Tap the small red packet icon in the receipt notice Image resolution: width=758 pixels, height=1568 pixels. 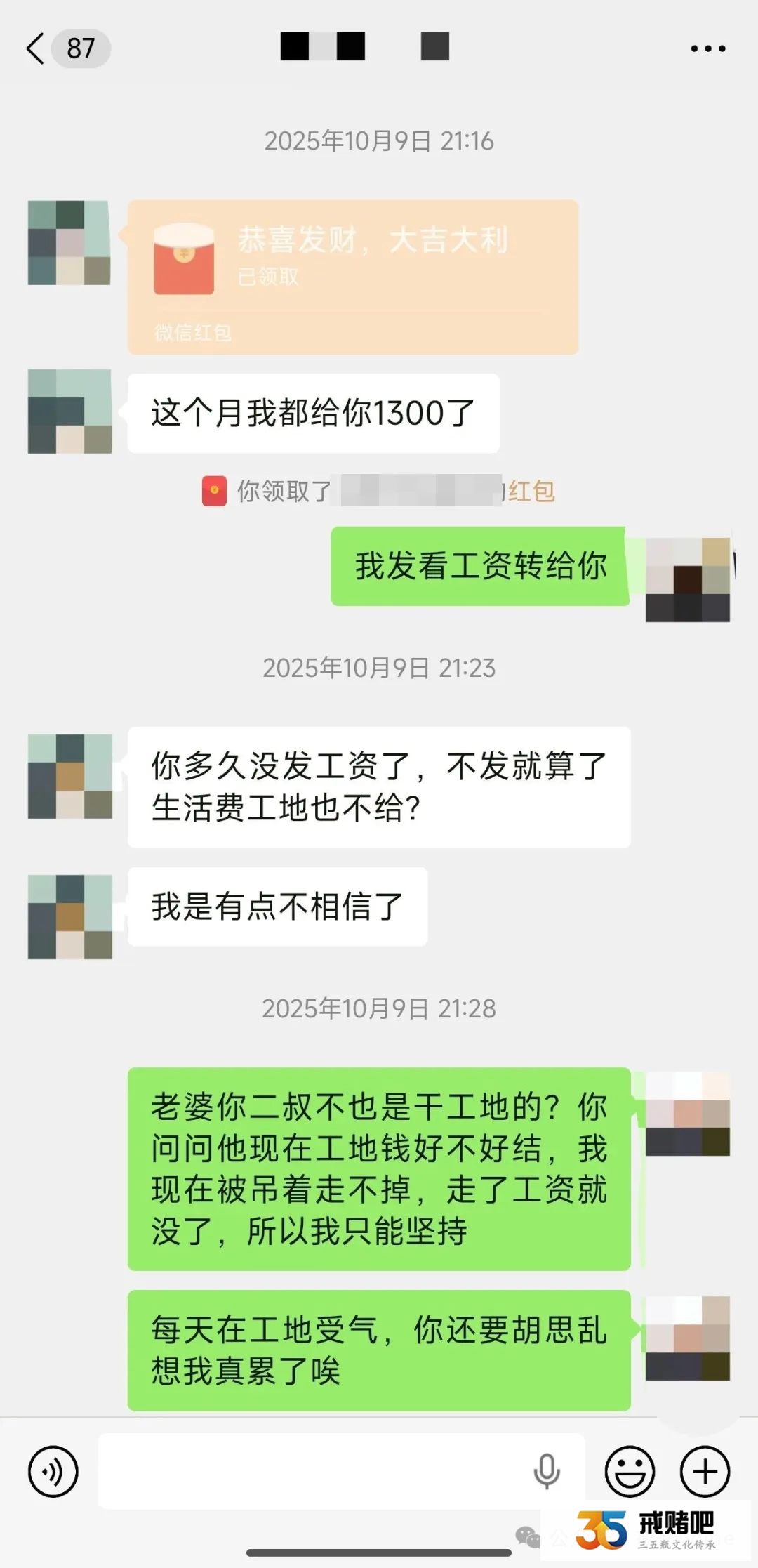(x=214, y=492)
